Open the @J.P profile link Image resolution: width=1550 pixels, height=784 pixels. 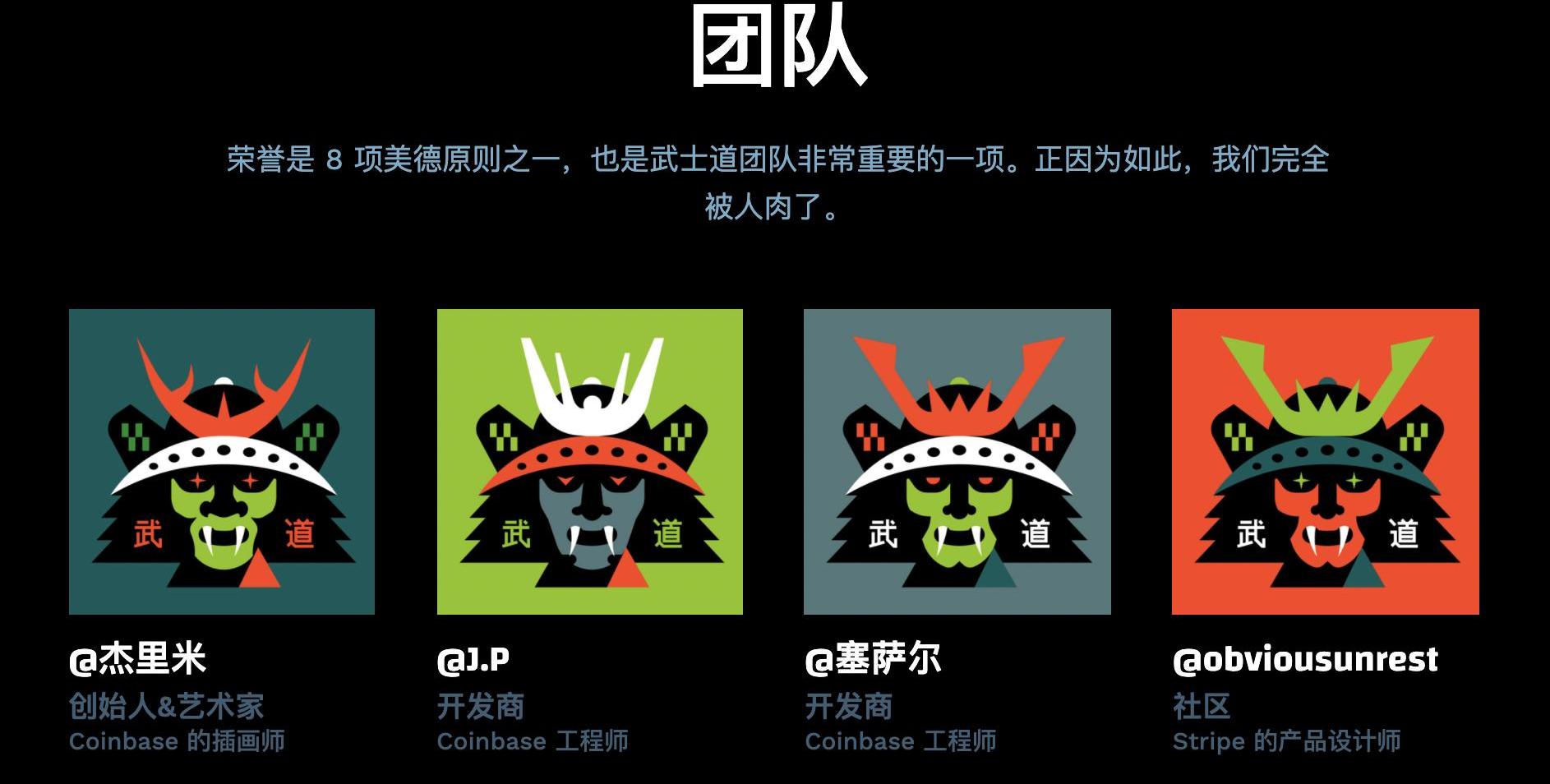pos(473,660)
